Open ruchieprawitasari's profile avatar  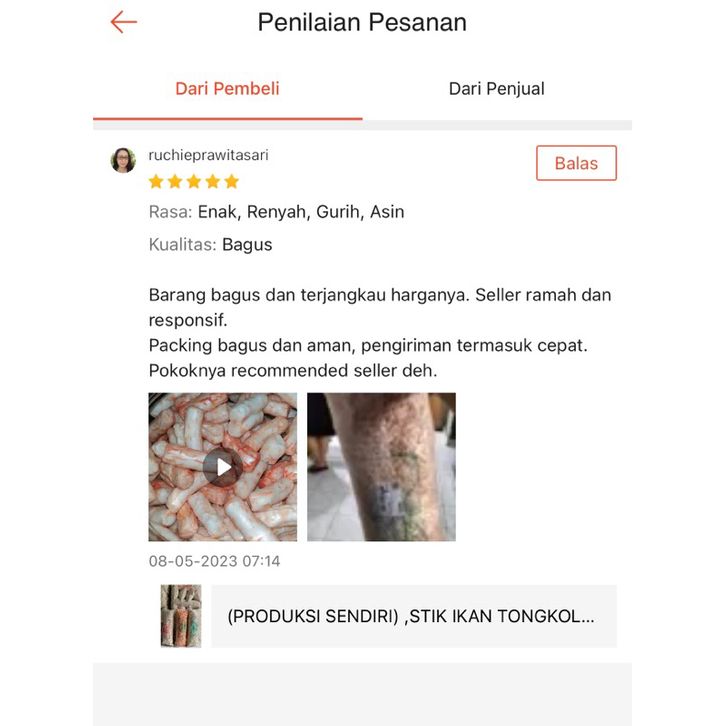(x=123, y=160)
